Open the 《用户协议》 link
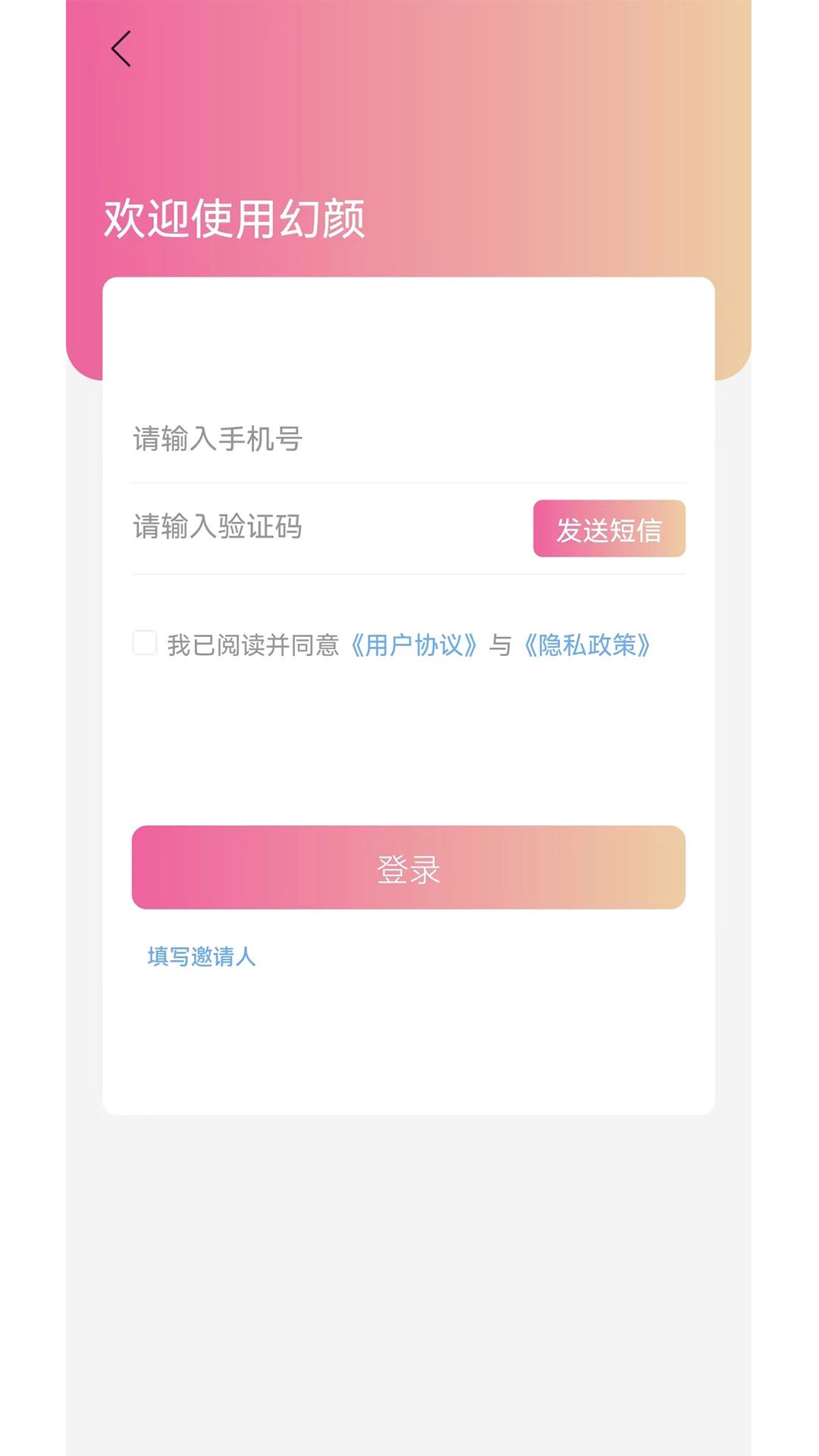The height and width of the screenshot is (1456, 819). tap(414, 645)
